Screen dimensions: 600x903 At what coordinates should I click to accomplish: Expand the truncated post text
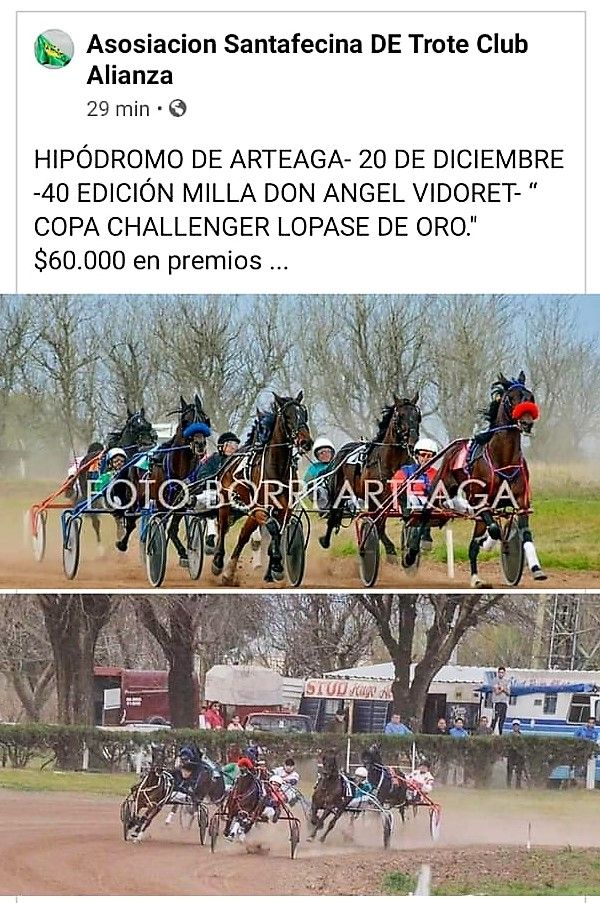pyautogui.click(x=278, y=262)
